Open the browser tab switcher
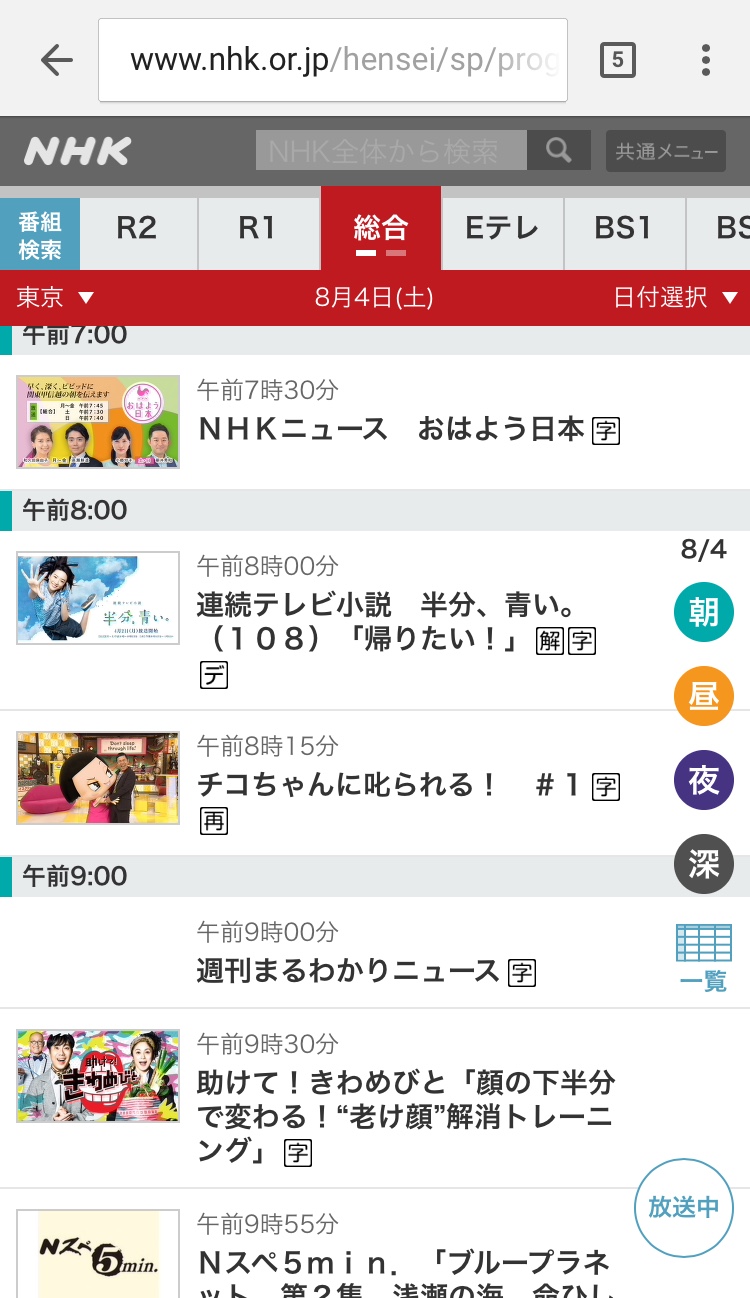 [617, 61]
